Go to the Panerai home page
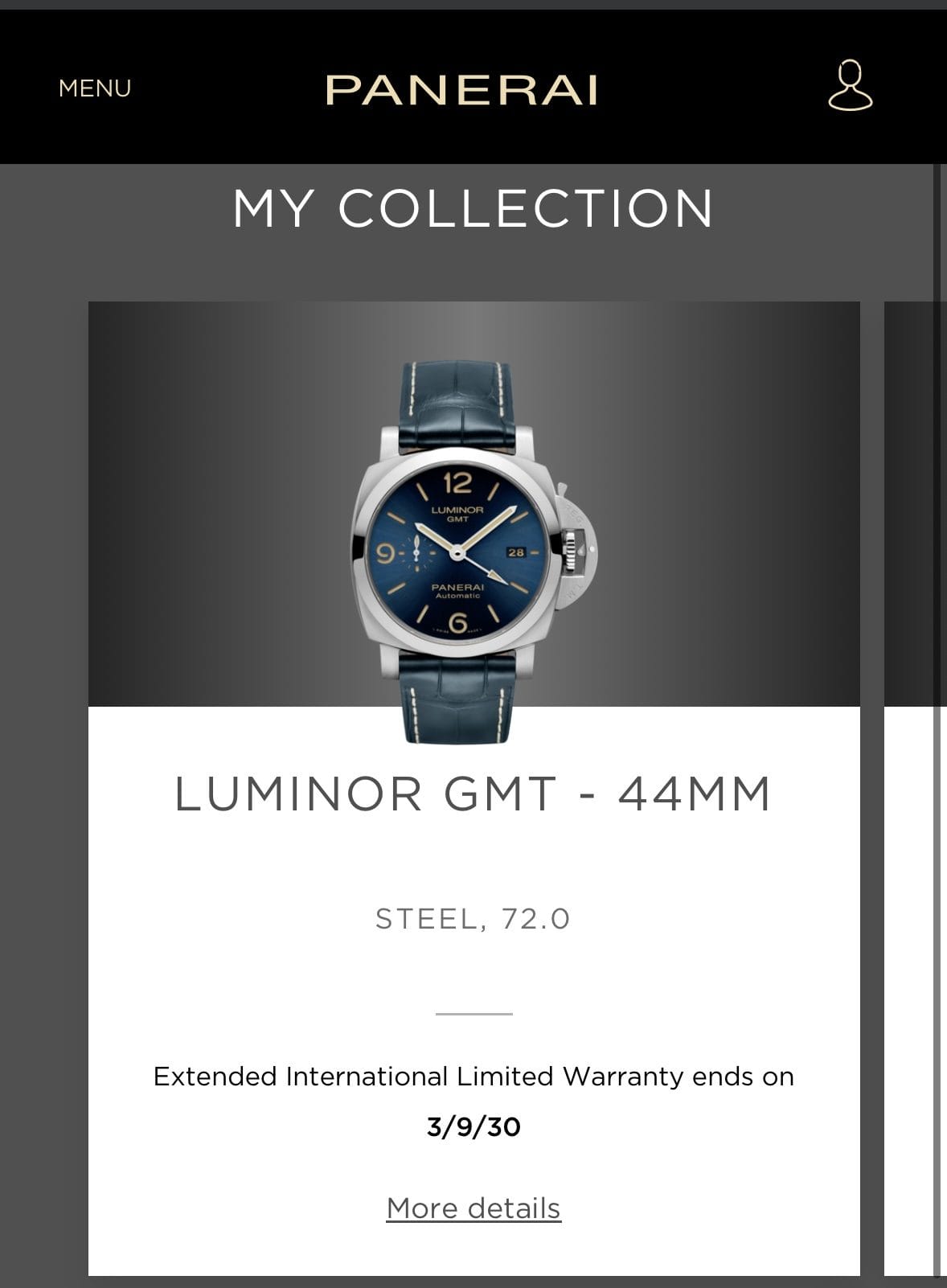This screenshot has height=1288, width=947. tap(461, 89)
